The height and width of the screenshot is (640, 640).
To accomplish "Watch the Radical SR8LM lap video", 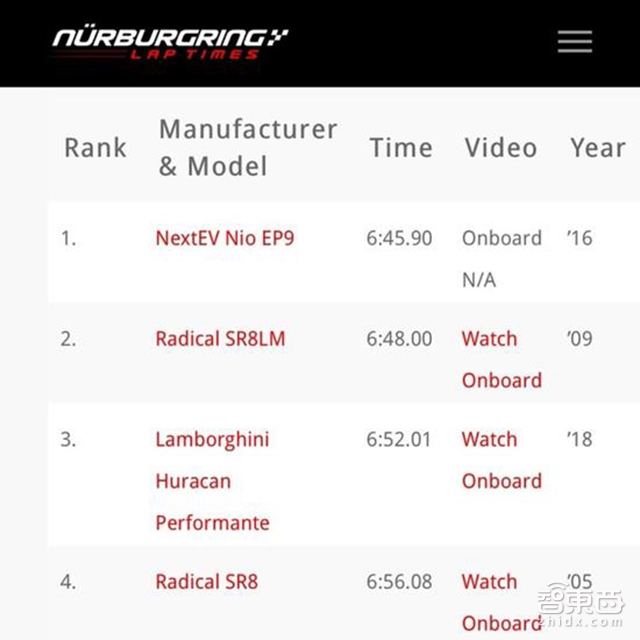I will 489,339.
